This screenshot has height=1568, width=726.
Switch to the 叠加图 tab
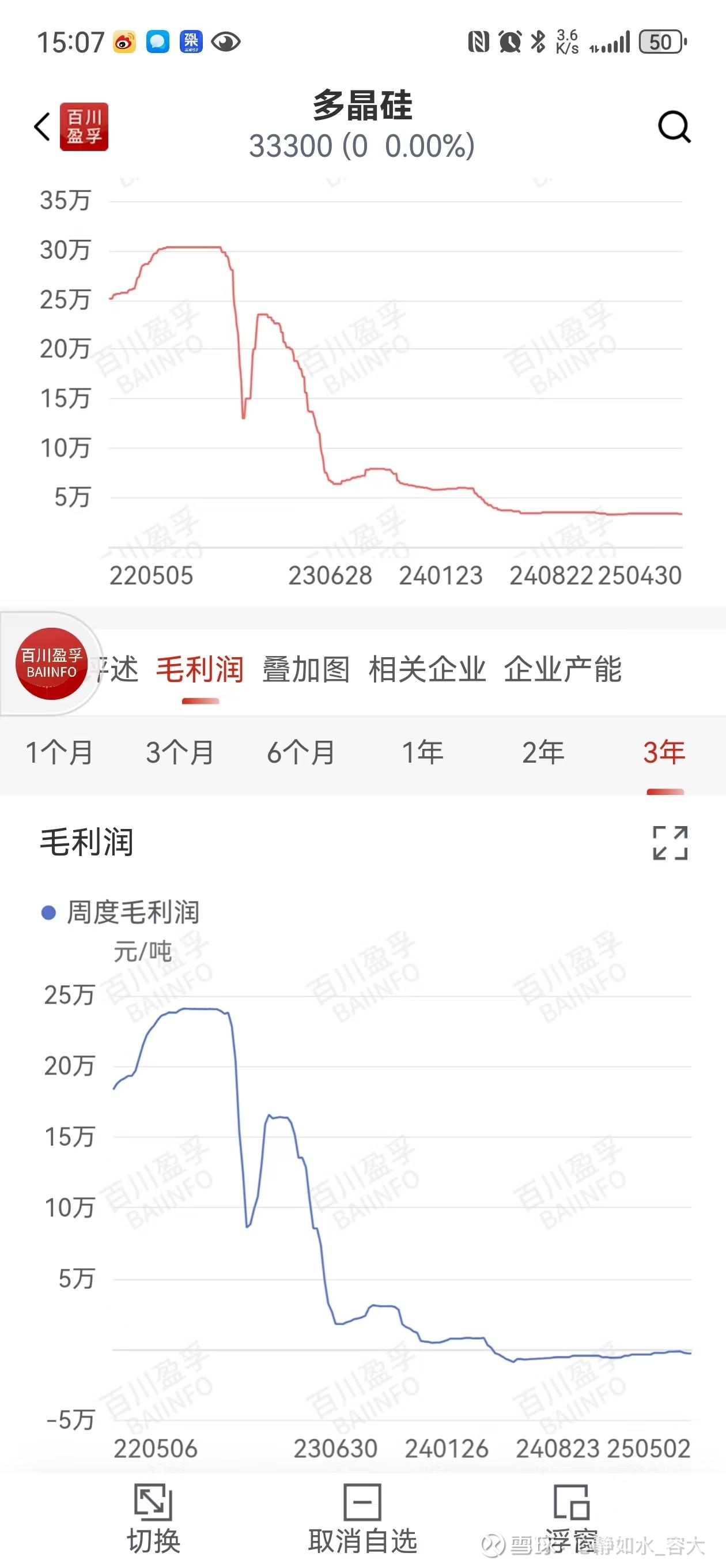point(305,669)
